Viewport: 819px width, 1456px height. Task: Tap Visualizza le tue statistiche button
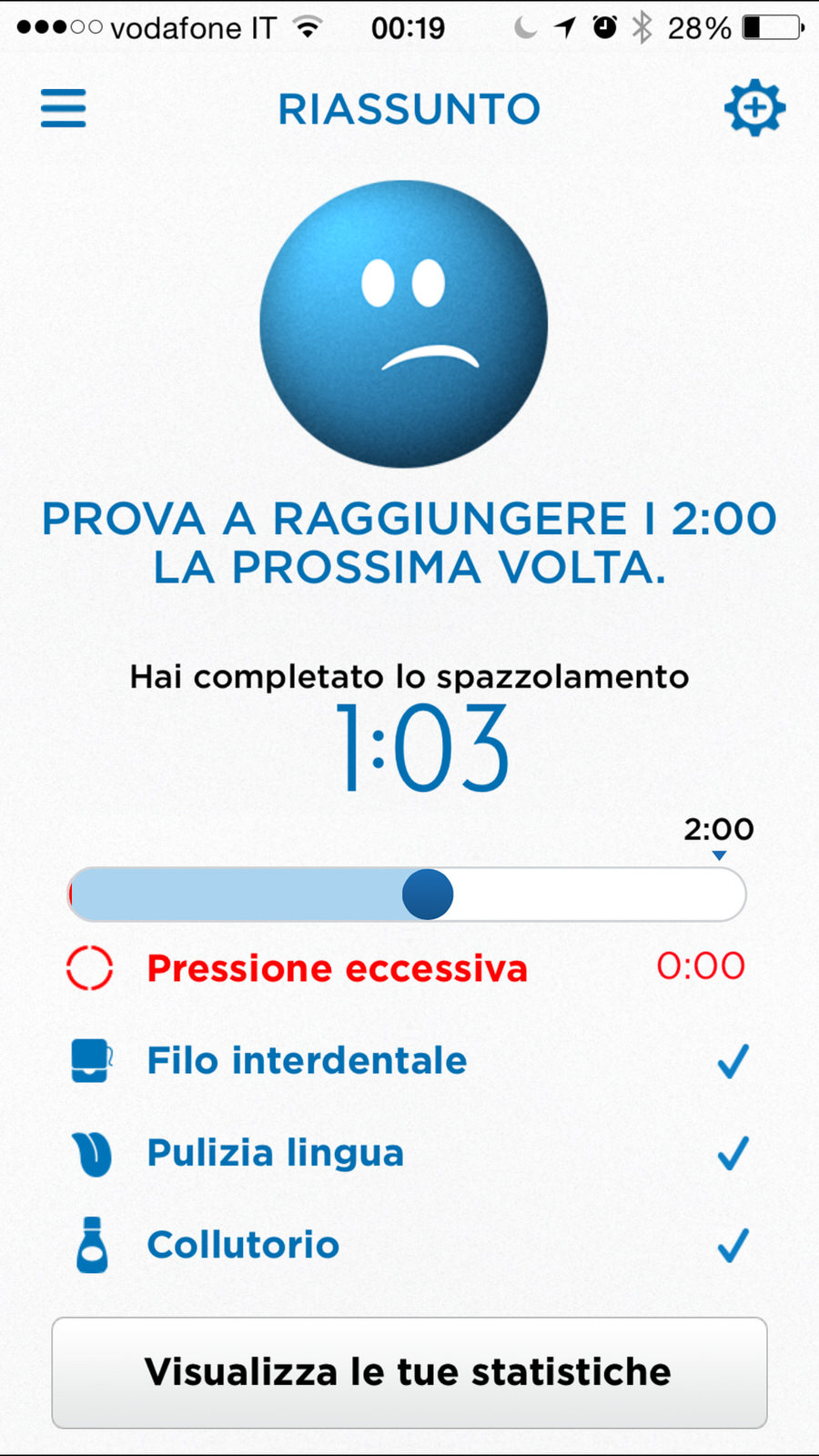(409, 1372)
